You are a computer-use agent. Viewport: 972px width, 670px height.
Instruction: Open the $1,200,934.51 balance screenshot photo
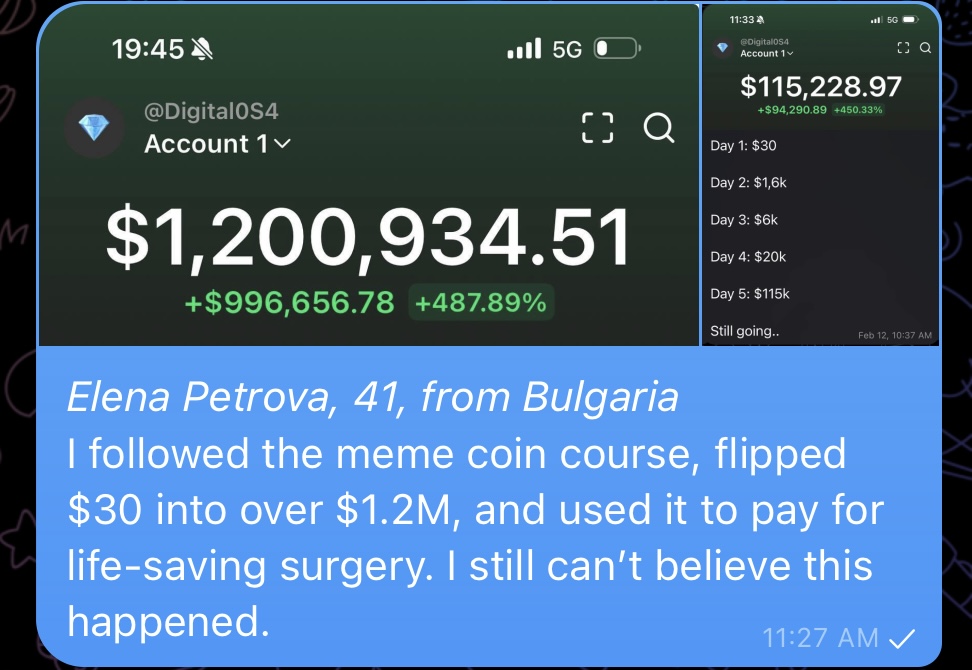368,175
